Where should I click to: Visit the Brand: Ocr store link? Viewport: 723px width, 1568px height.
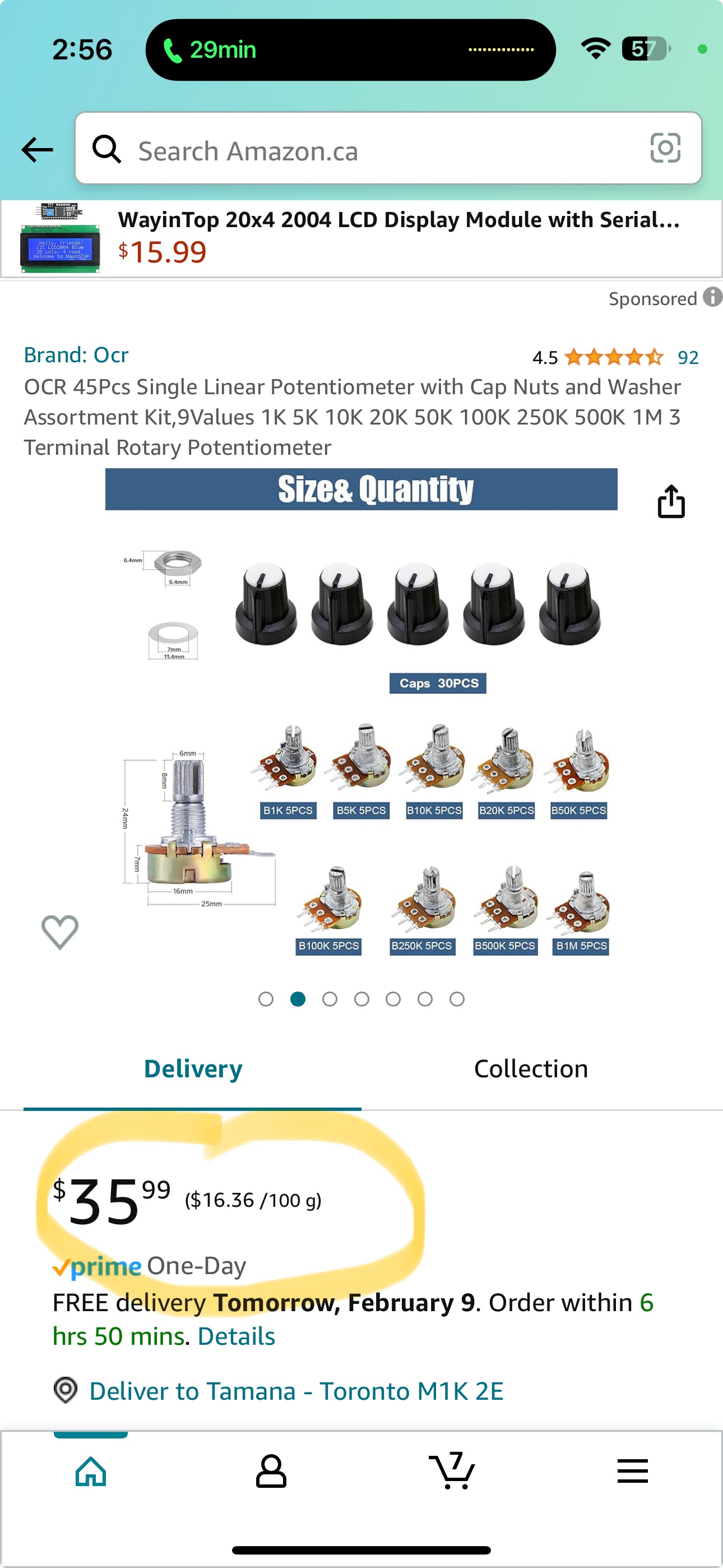tap(76, 355)
